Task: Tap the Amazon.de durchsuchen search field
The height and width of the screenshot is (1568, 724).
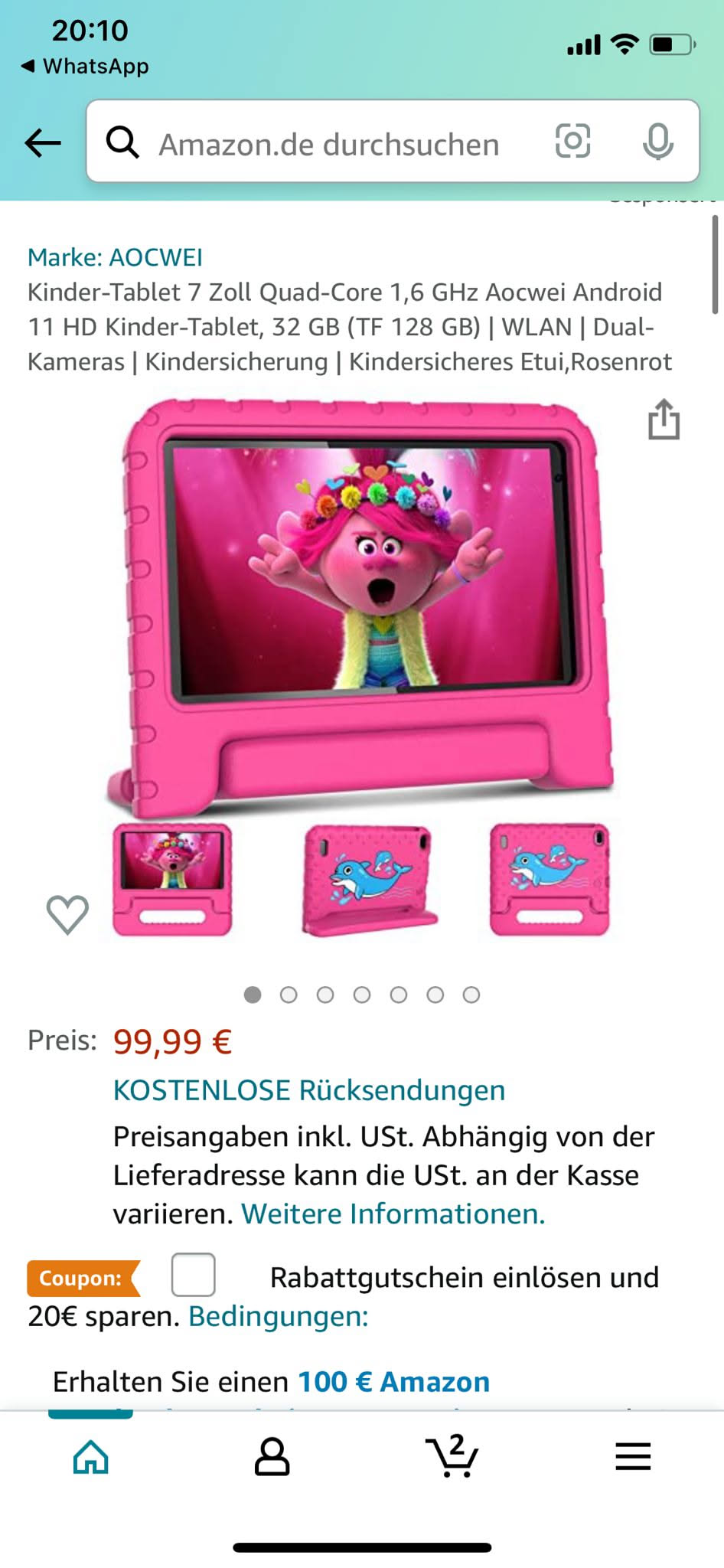Action: [329, 144]
